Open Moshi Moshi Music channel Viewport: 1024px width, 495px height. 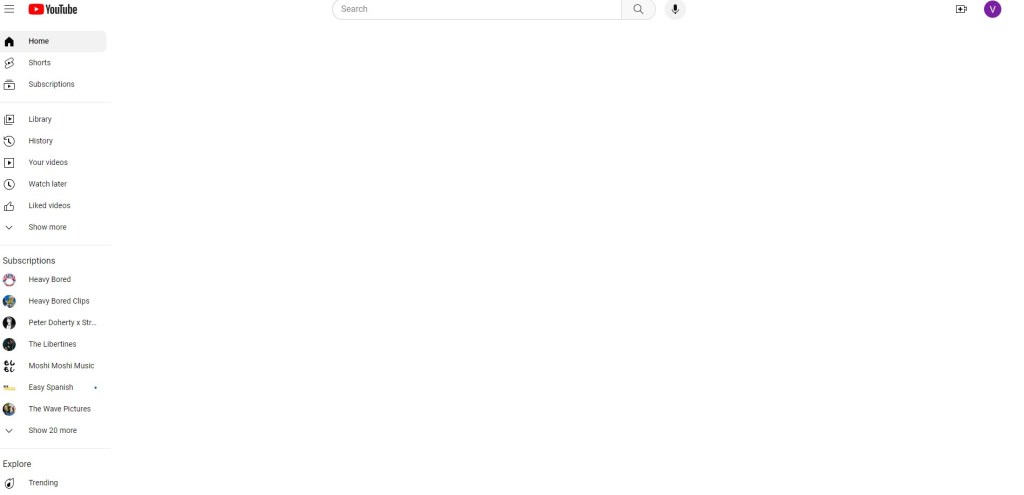tap(61, 366)
